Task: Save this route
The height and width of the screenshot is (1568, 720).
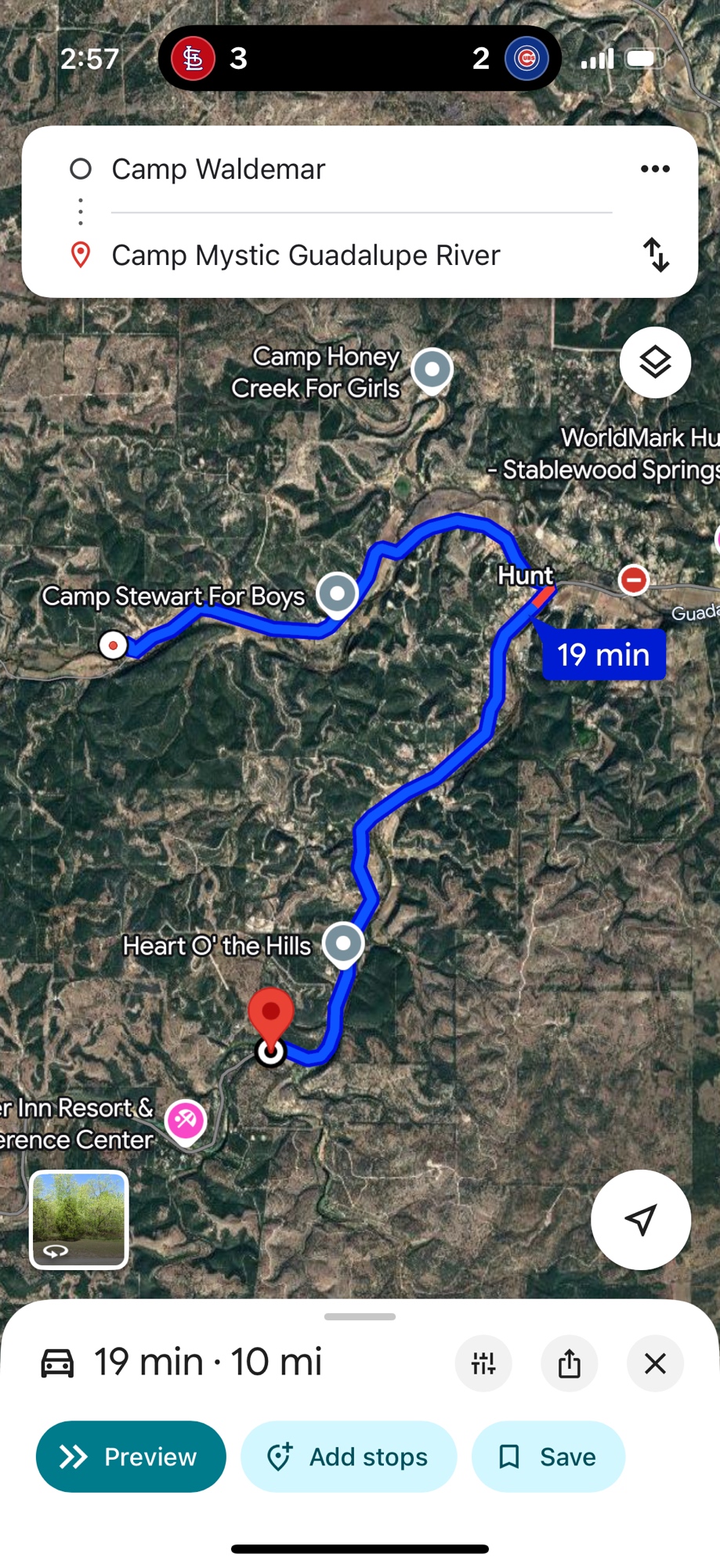Action: tap(548, 1457)
